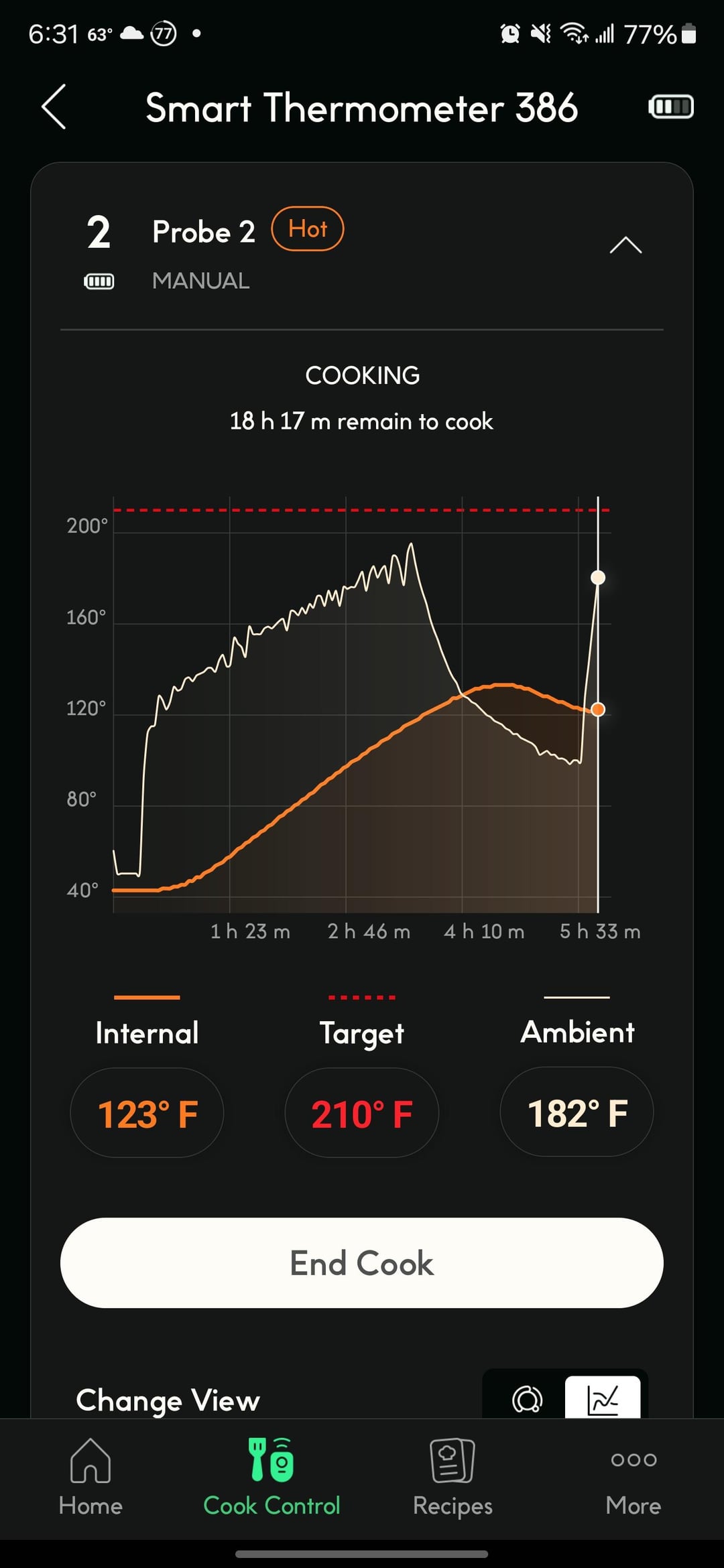Tap the End Cook button
This screenshot has width=724, height=1568.
point(362,1262)
